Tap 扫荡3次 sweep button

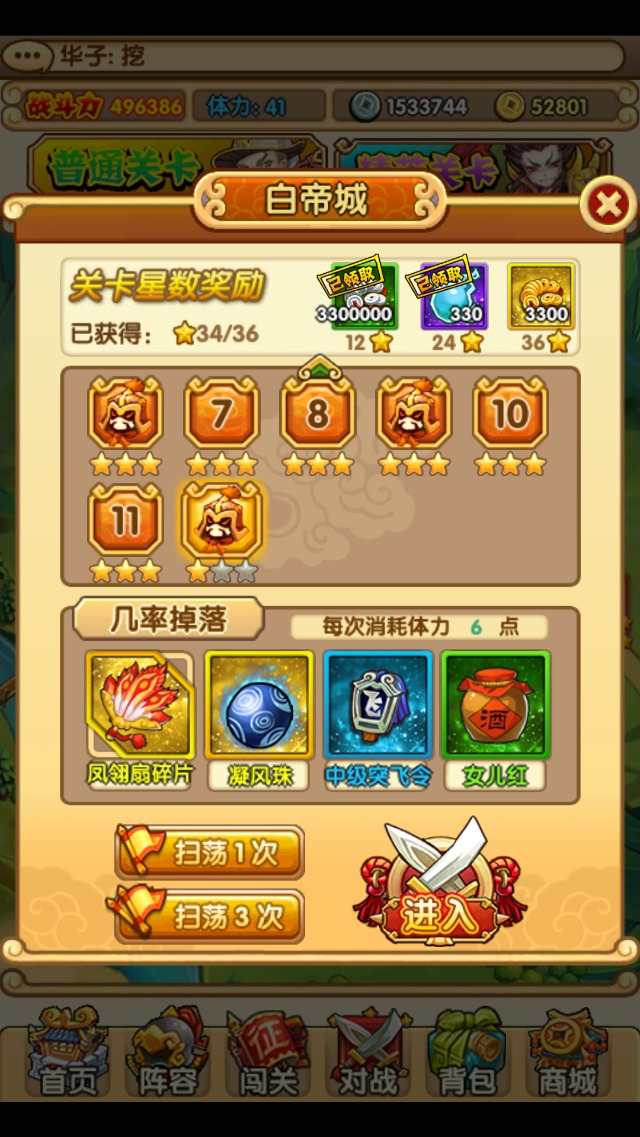click(207, 917)
